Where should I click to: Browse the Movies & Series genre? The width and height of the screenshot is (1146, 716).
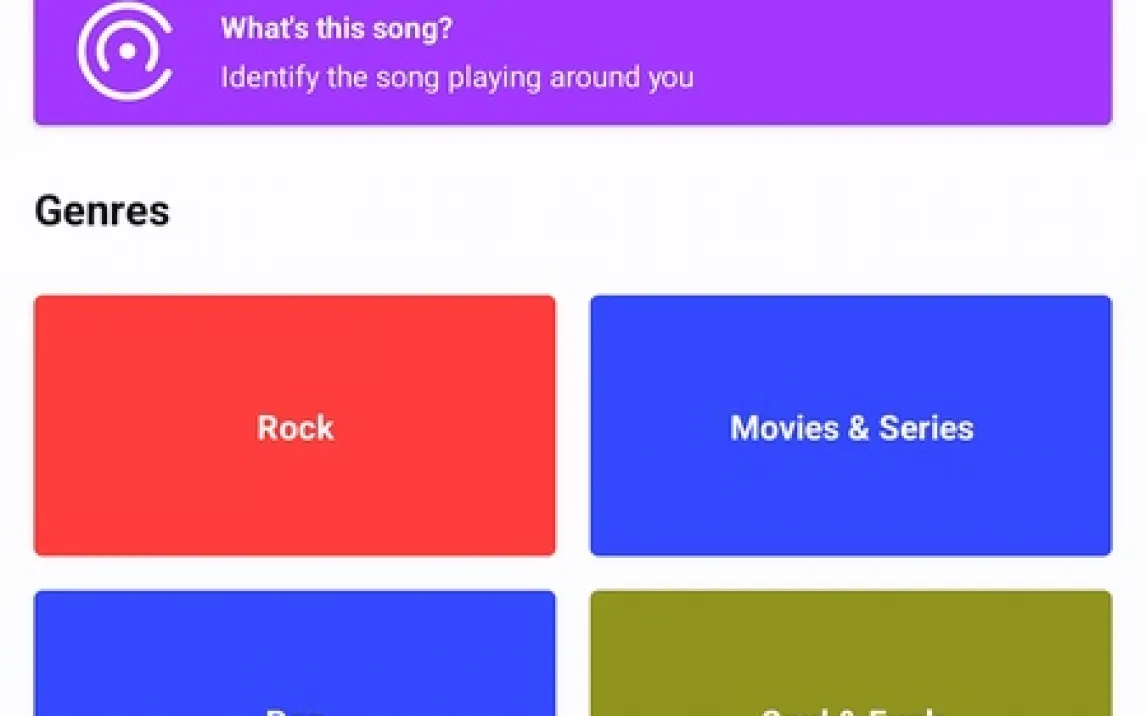851,426
